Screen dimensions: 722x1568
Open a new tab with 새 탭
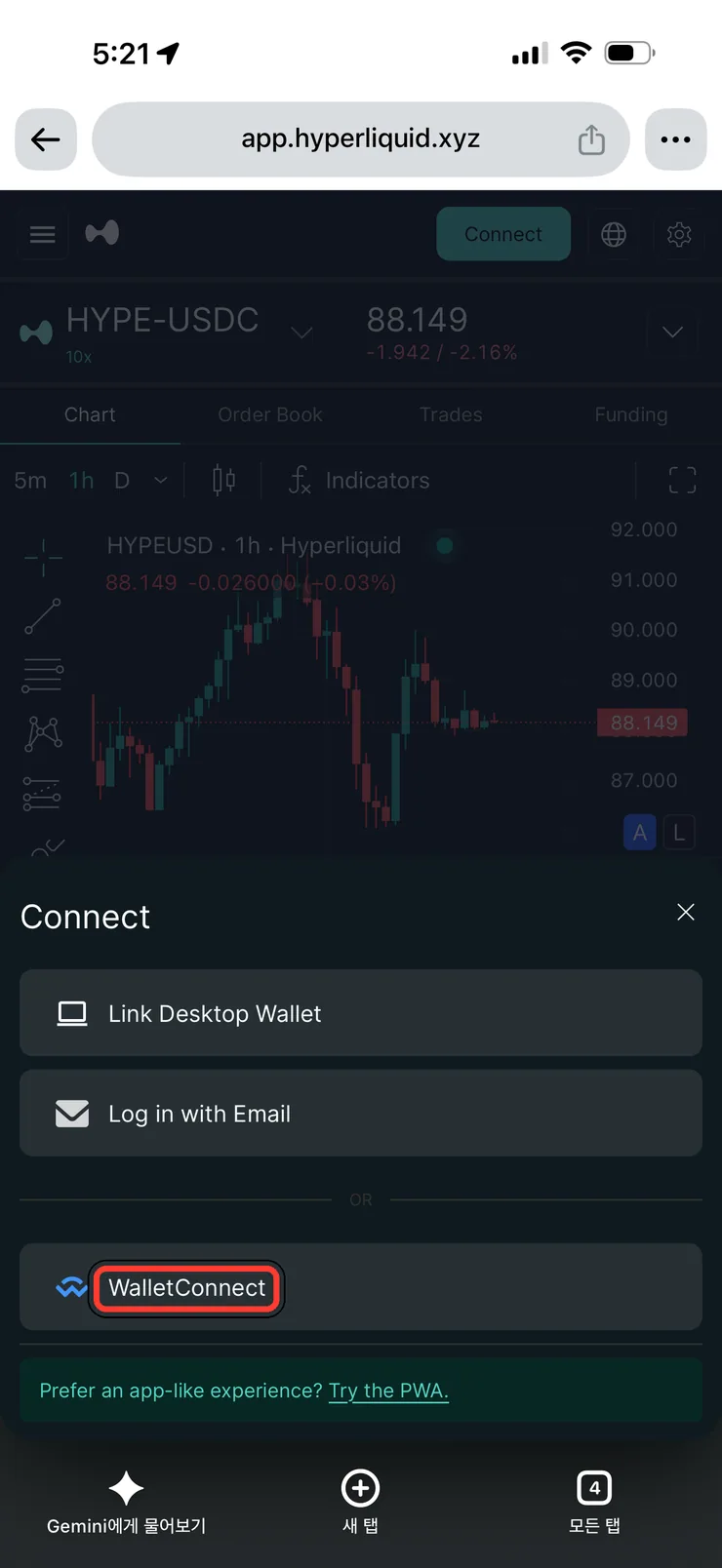coord(360,1503)
